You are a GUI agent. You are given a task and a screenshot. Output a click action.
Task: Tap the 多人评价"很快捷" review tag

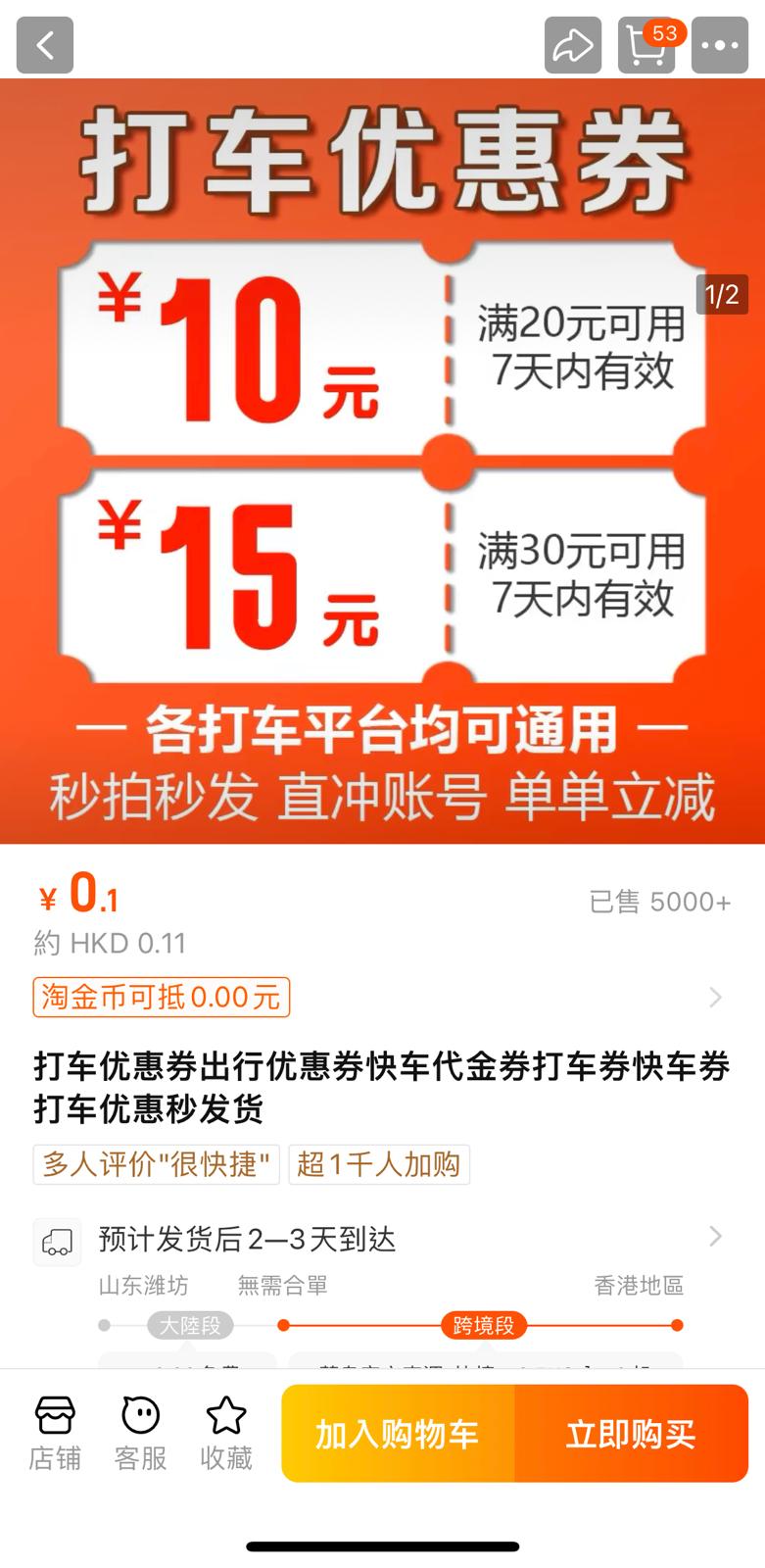[155, 1164]
